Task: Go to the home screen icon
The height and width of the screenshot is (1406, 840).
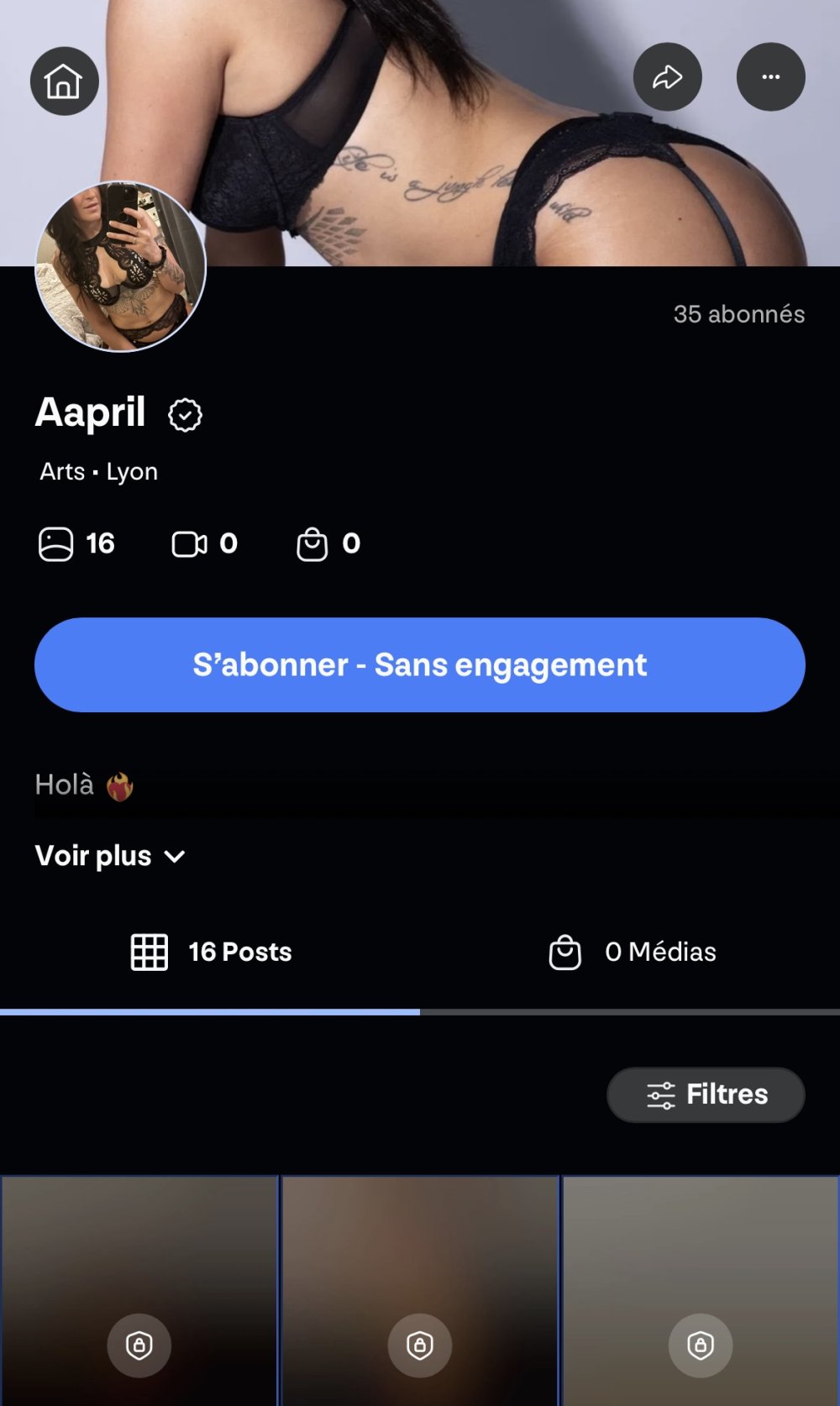Action: pos(65,81)
